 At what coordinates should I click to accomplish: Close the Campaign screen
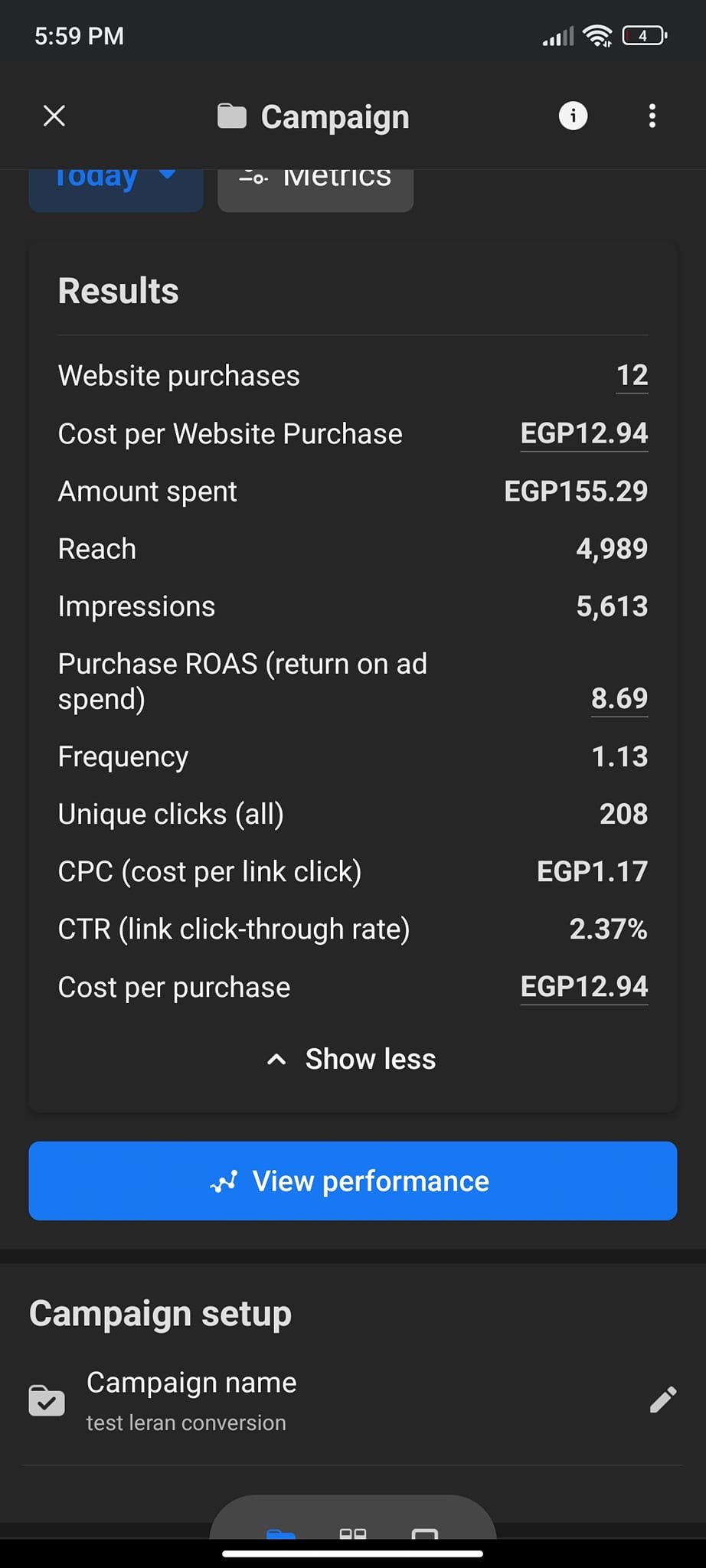[54, 116]
